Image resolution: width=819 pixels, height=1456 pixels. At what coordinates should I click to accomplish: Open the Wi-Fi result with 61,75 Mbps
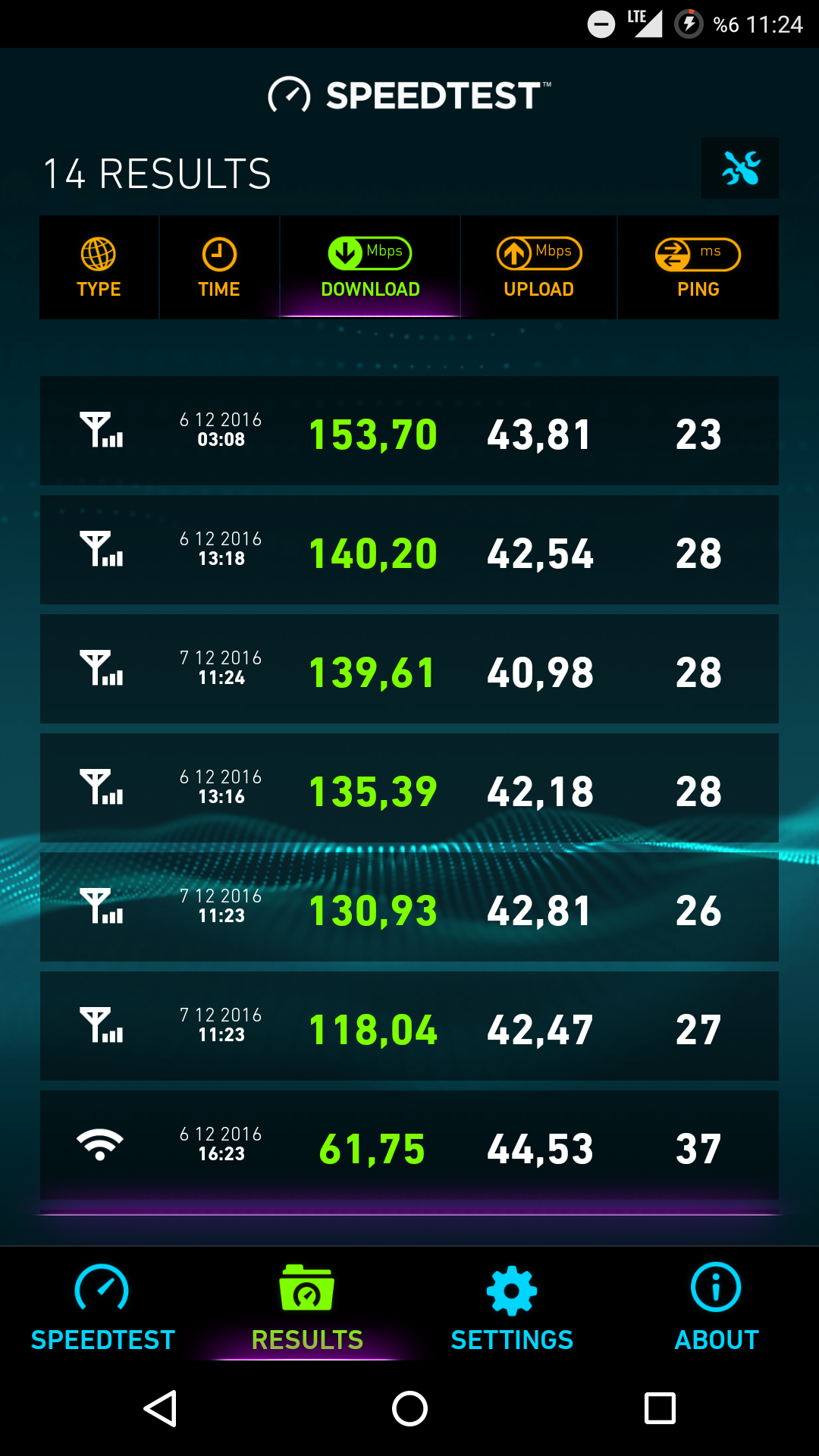(409, 1145)
